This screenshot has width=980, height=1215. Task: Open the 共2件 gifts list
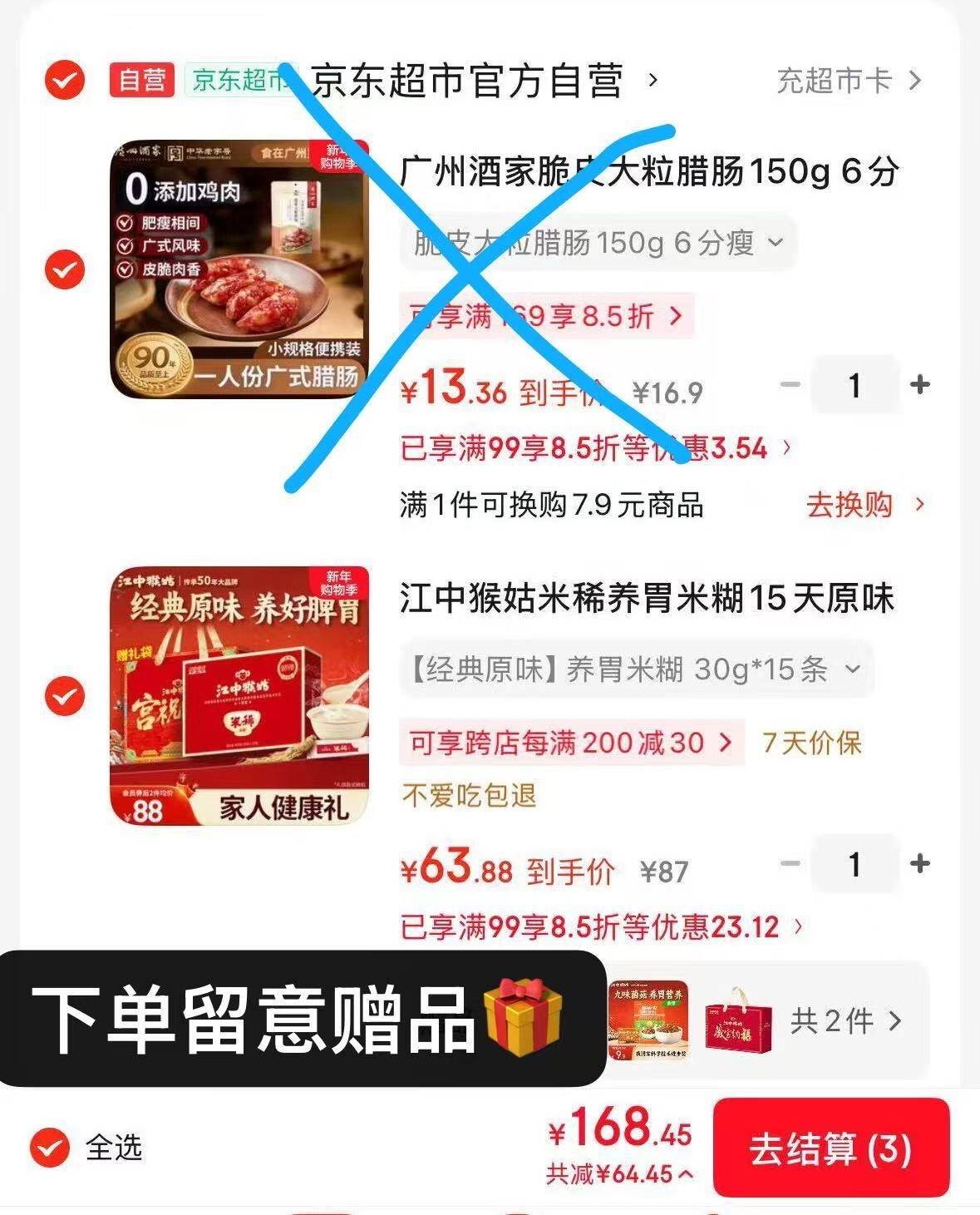[845, 1021]
